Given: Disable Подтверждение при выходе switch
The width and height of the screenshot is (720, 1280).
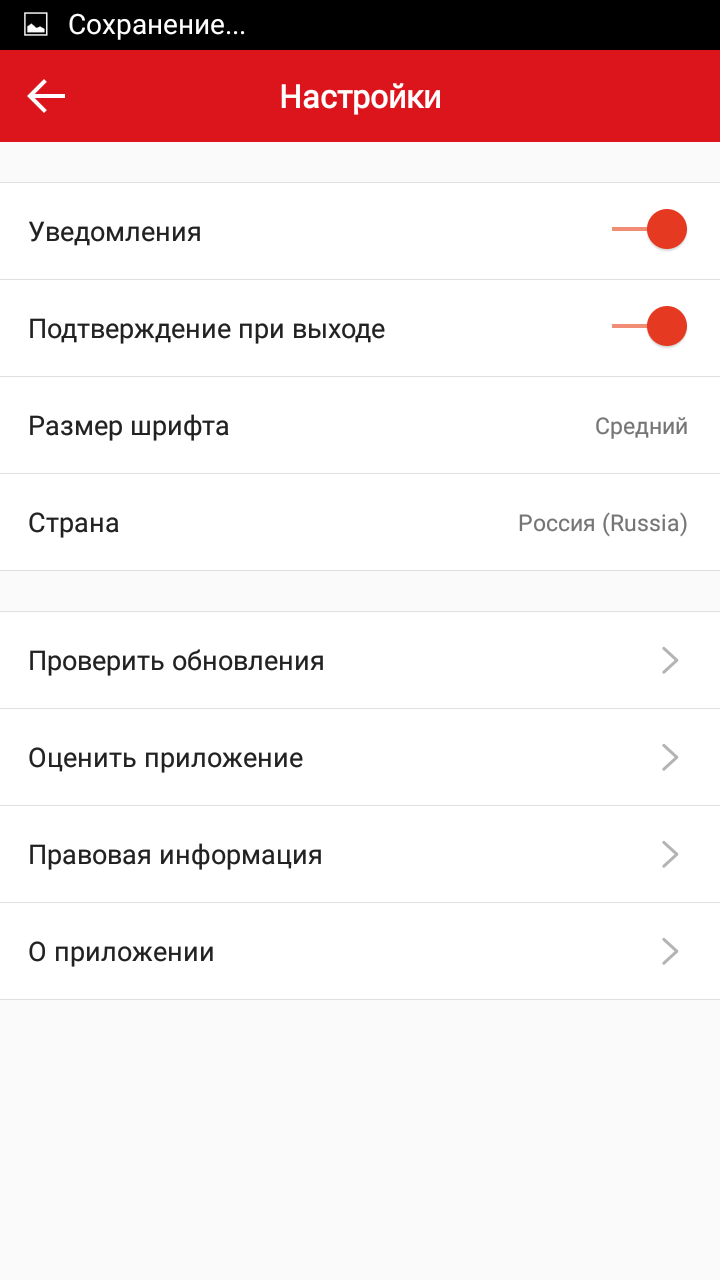Looking at the screenshot, I should click(649, 327).
